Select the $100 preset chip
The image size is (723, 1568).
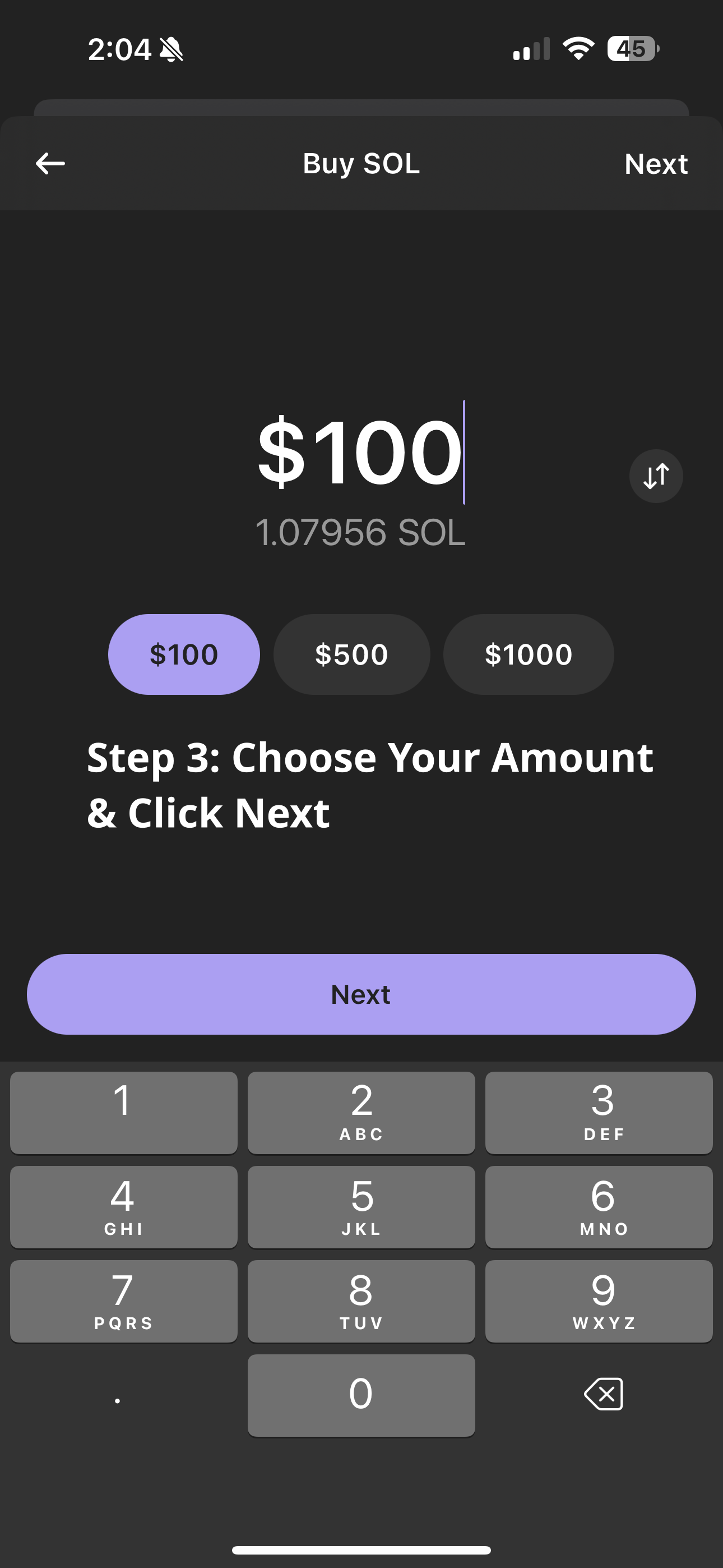pyautogui.click(x=184, y=654)
